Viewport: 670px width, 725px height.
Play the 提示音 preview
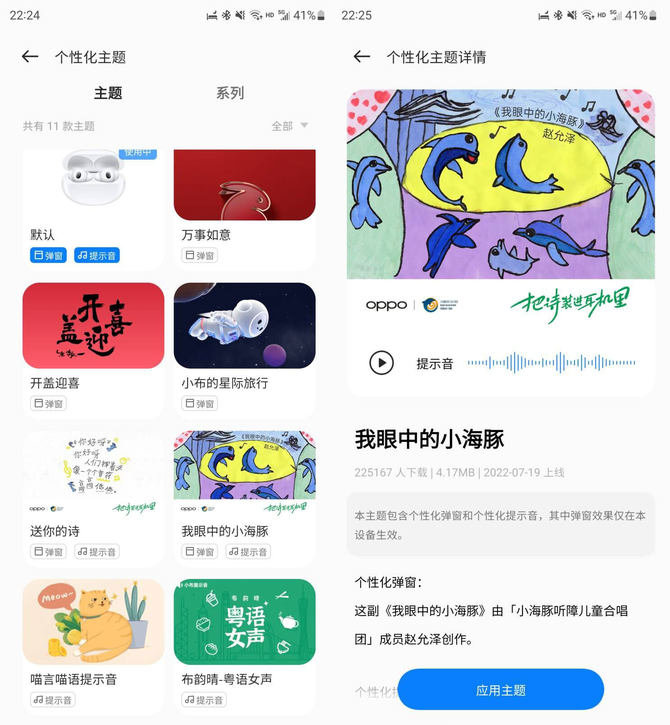pos(381,363)
